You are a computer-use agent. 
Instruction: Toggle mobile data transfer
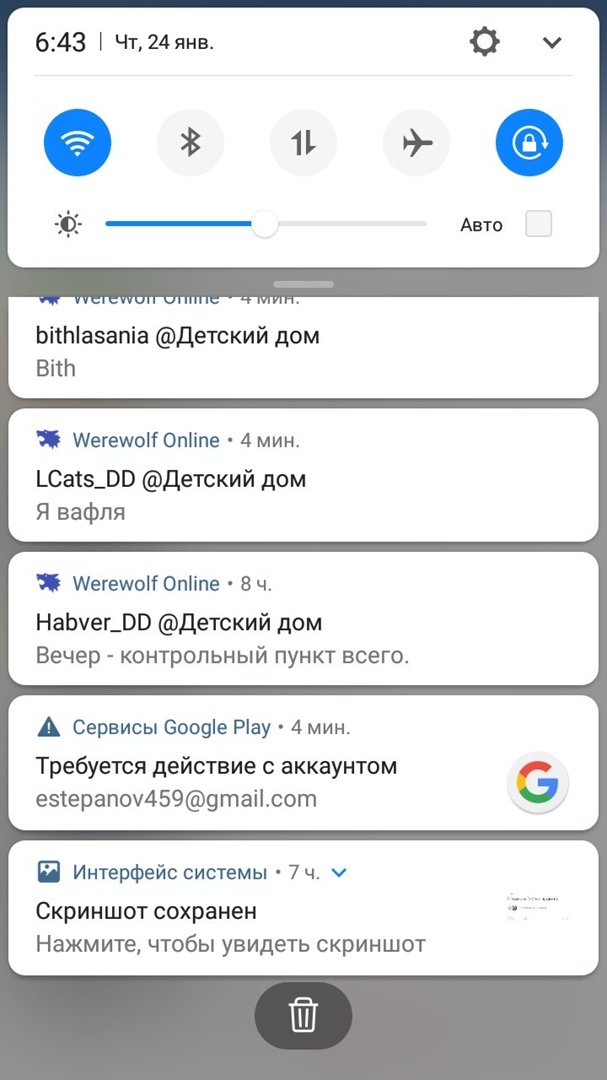coord(303,143)
